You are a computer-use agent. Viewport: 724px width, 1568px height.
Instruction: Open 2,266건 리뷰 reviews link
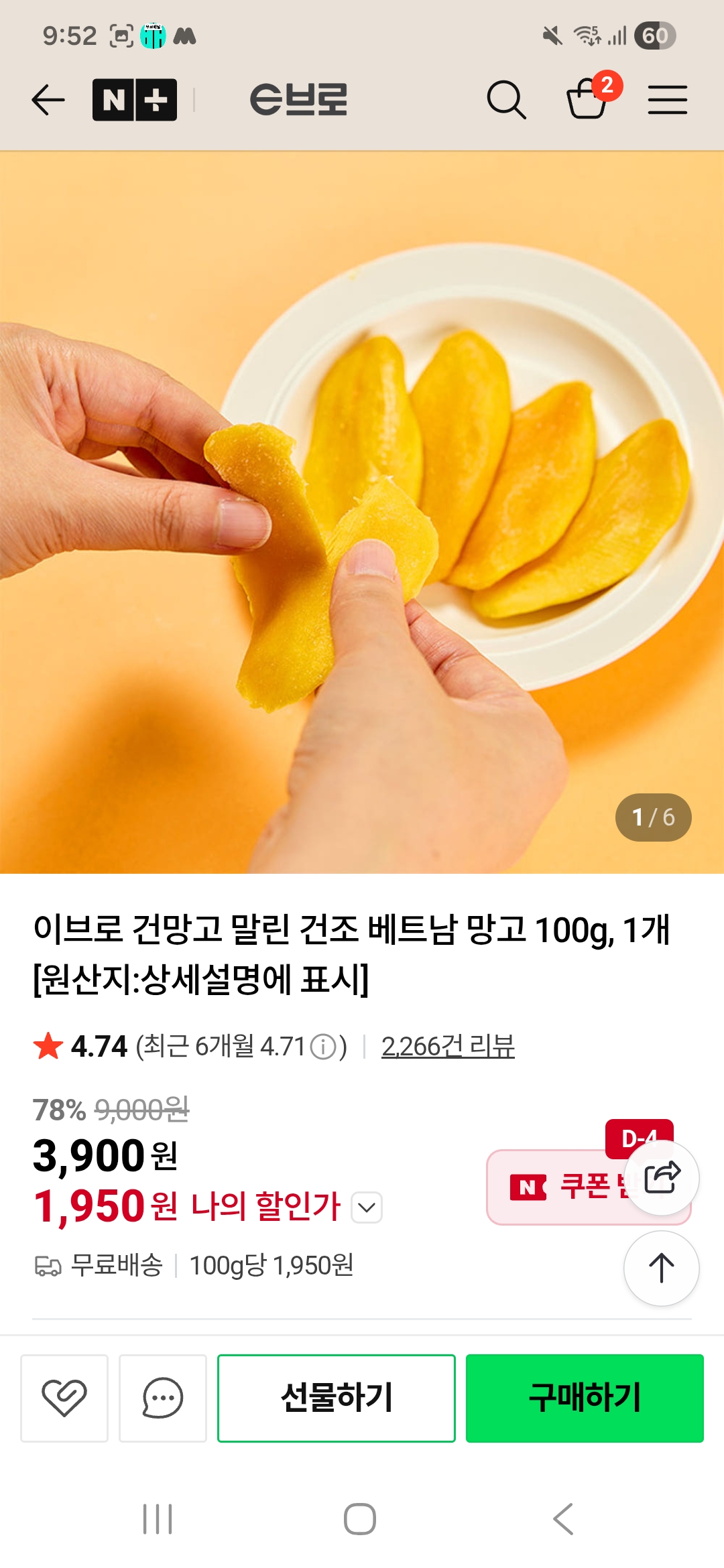coord(450,1043)
